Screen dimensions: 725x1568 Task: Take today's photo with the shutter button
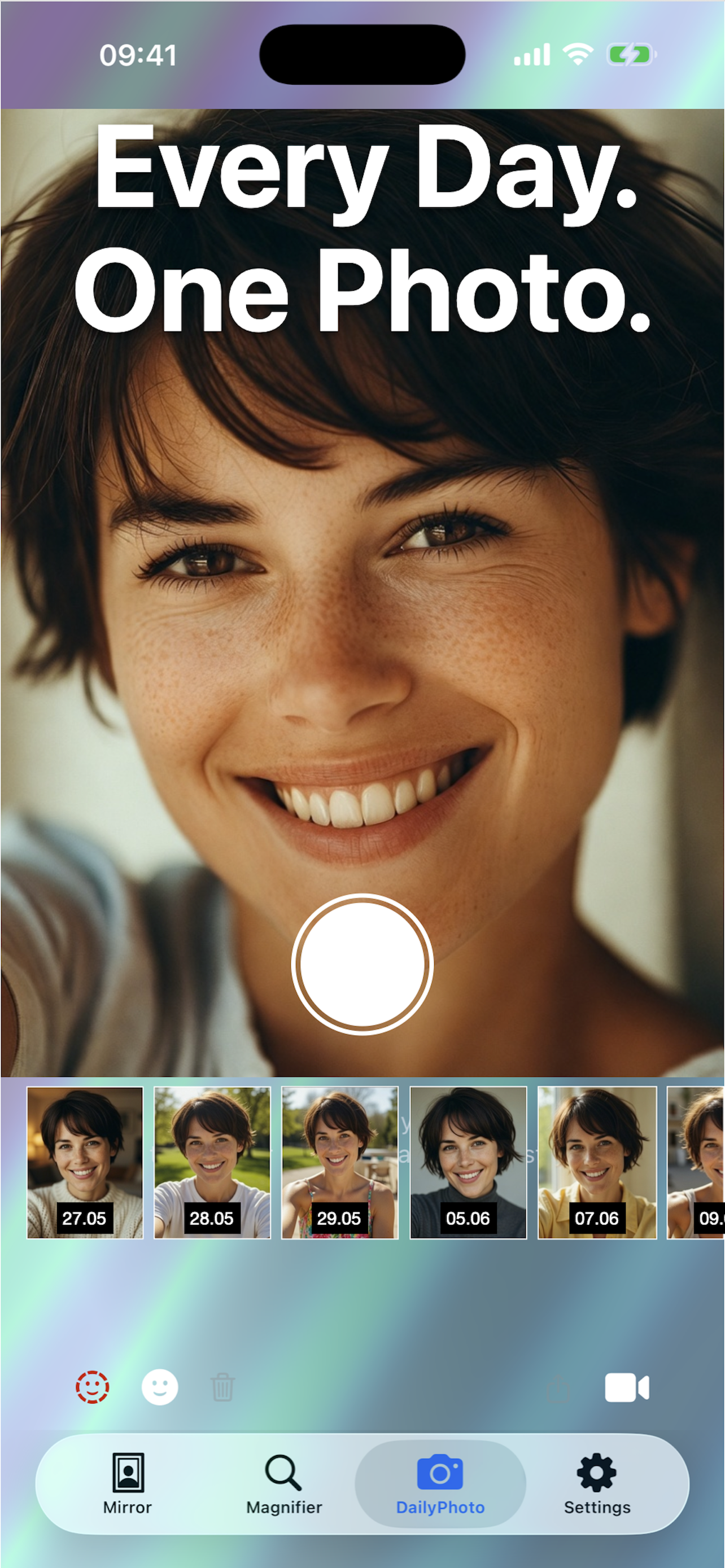[x=362, y=964]
